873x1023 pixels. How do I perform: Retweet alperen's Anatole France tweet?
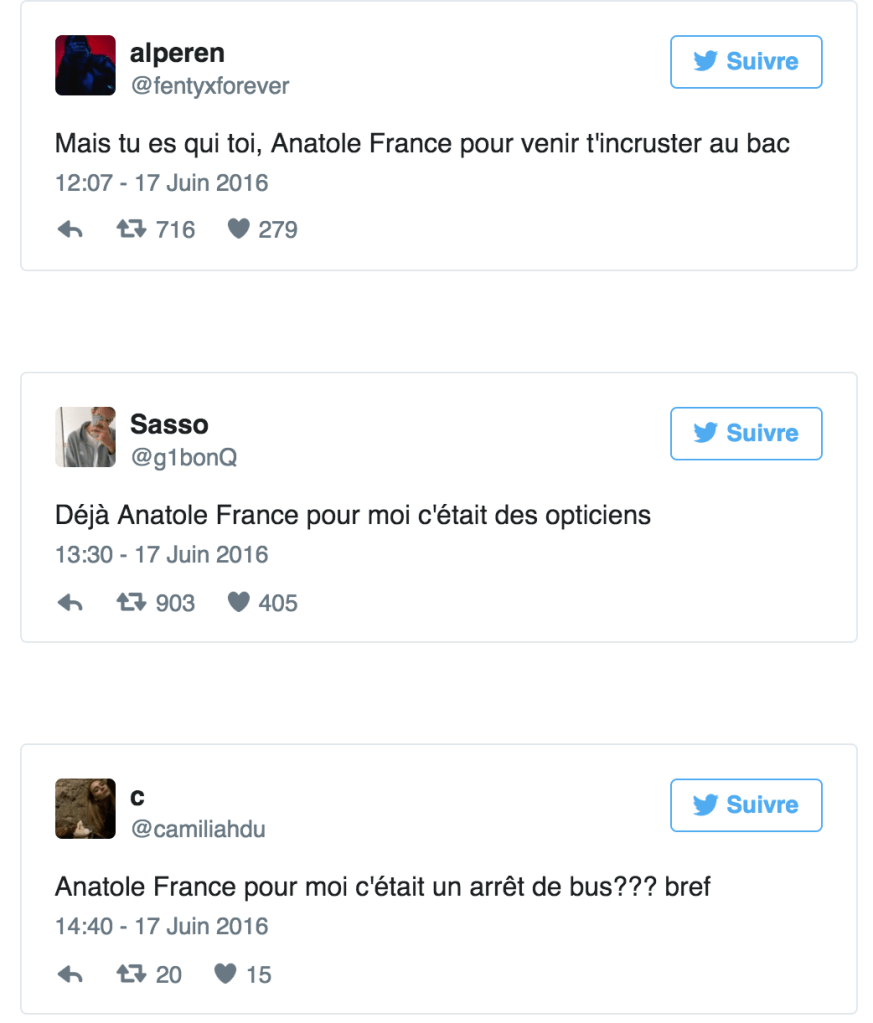130,230
